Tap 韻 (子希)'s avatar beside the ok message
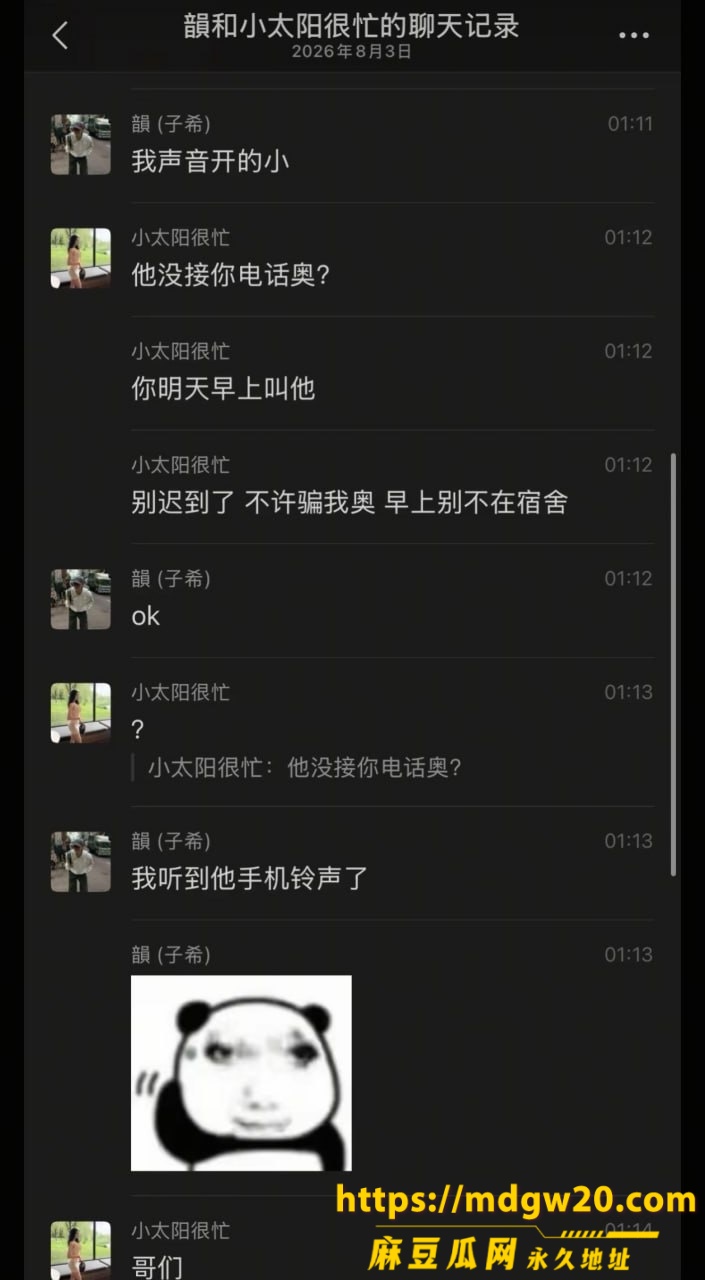 click(x=81, y=600)
